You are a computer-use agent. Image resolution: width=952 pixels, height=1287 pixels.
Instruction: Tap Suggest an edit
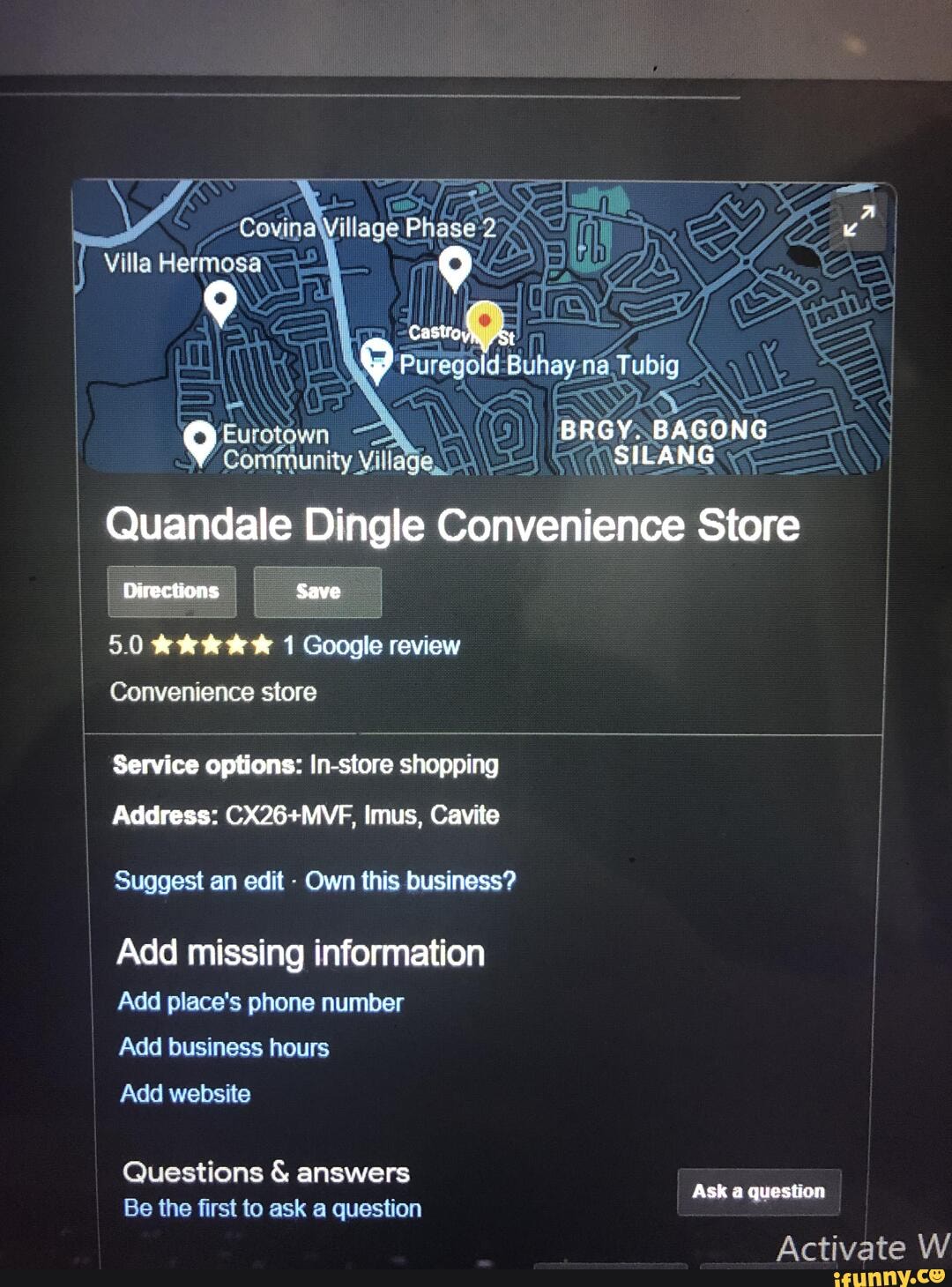pyautogui.click(x=199, y=881)
